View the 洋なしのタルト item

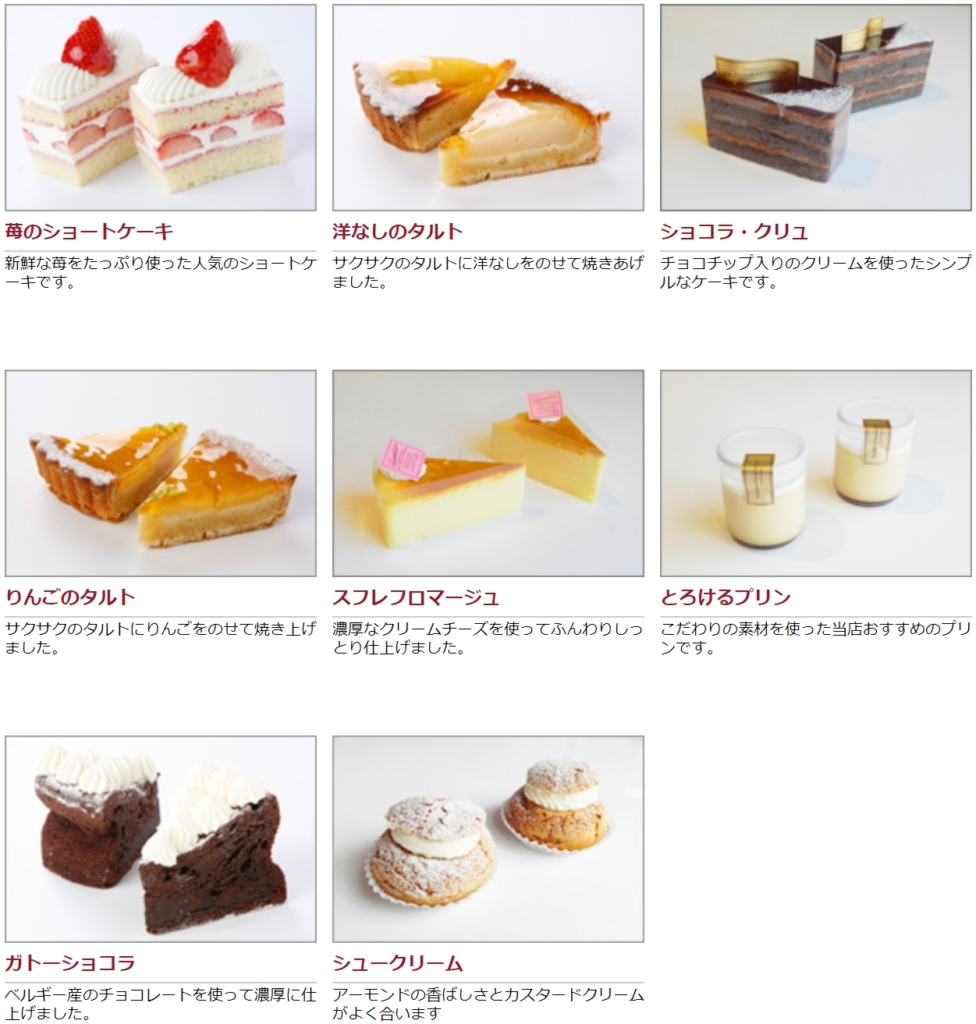click(x=488, y=108)
